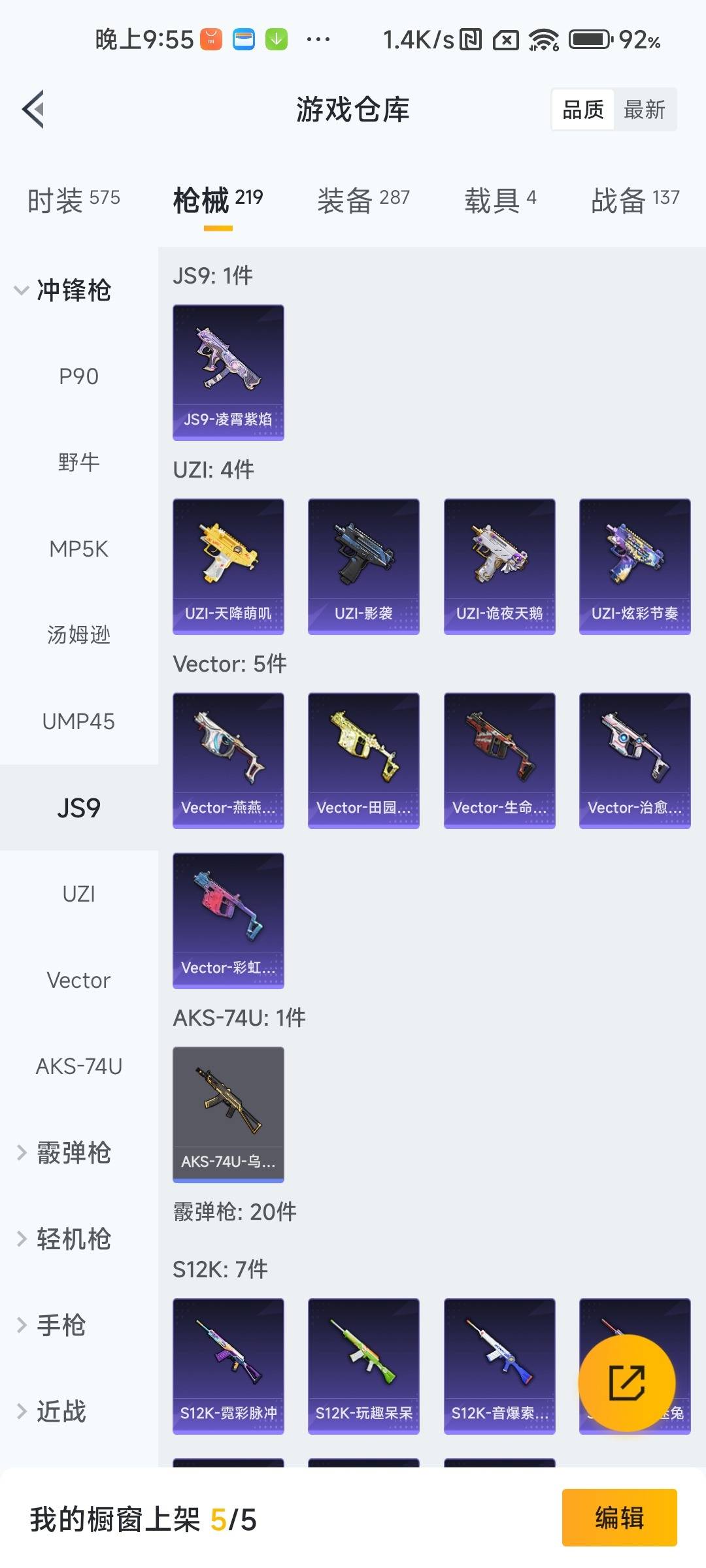Viewport: 706px width, 1568px height.
Task: Select UMP45 in the sidebar
Action: (78, 721)
